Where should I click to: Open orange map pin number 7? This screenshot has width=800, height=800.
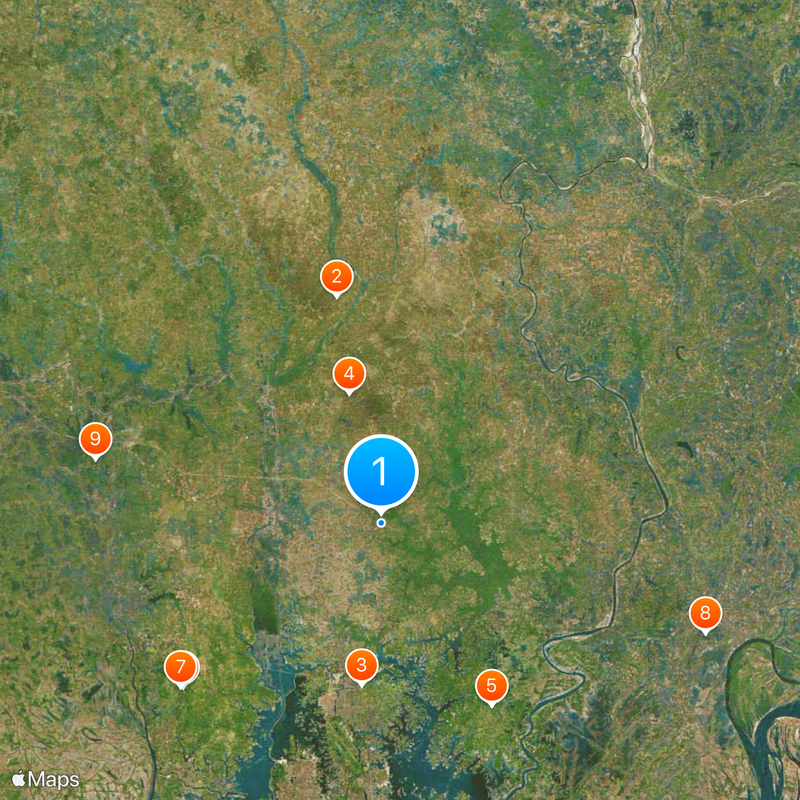coord(181,667)
